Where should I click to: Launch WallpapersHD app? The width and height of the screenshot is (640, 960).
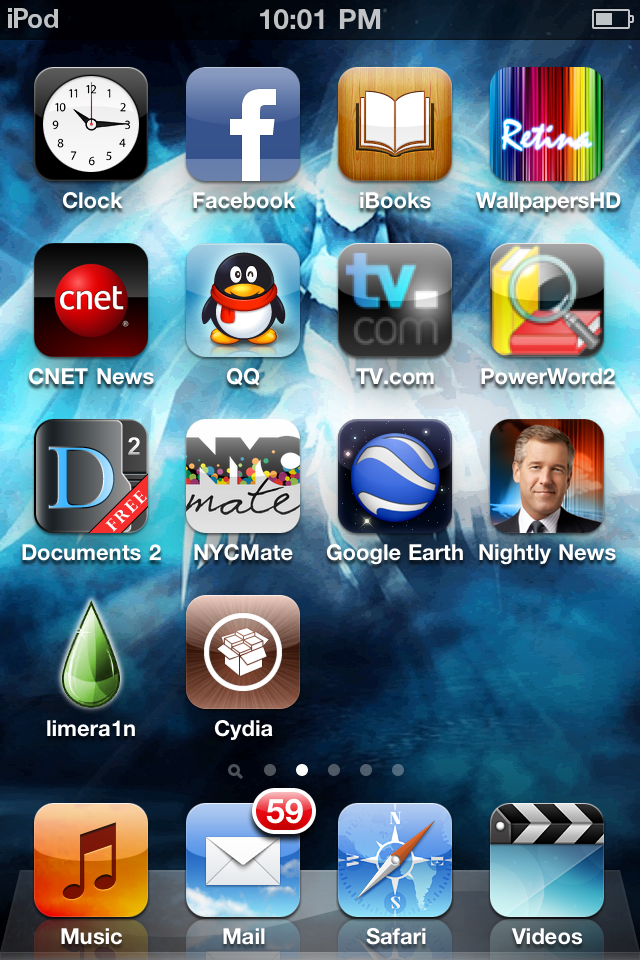tap(546, 124)
